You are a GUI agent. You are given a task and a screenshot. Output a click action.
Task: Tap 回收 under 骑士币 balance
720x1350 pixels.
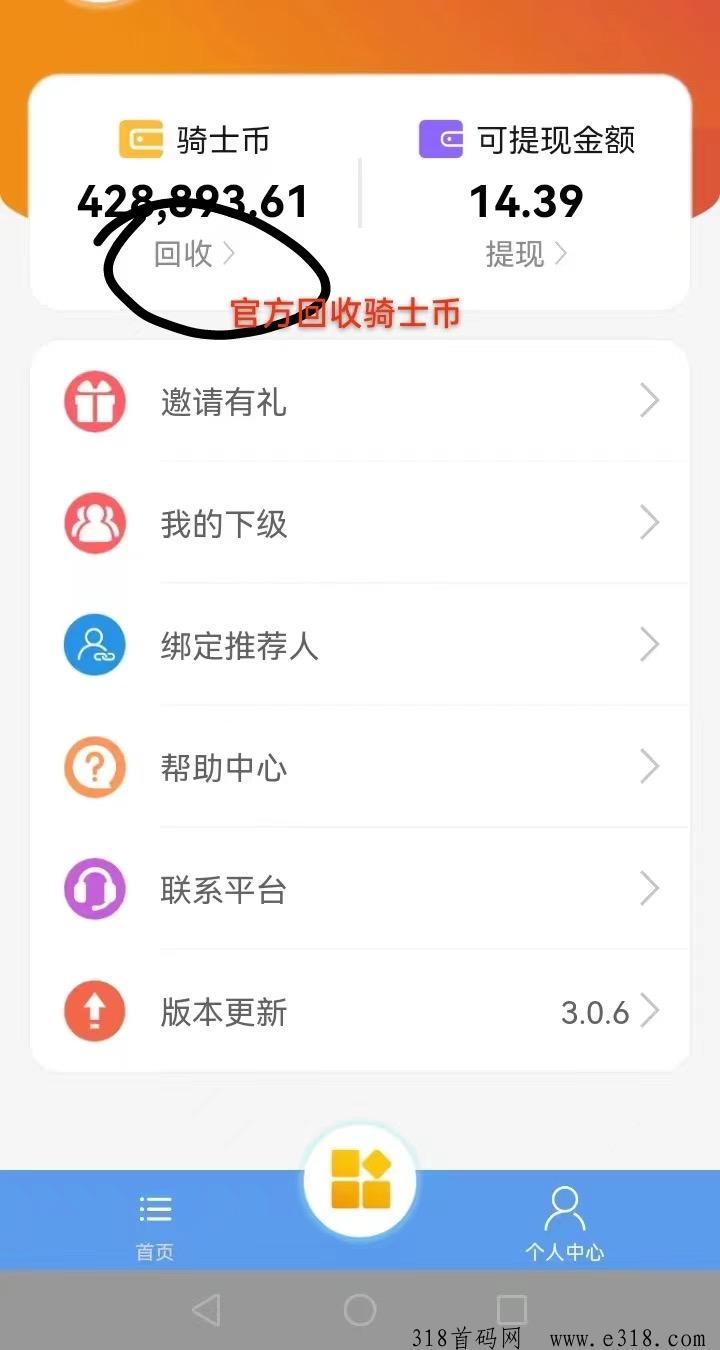[x=195, y=254]
